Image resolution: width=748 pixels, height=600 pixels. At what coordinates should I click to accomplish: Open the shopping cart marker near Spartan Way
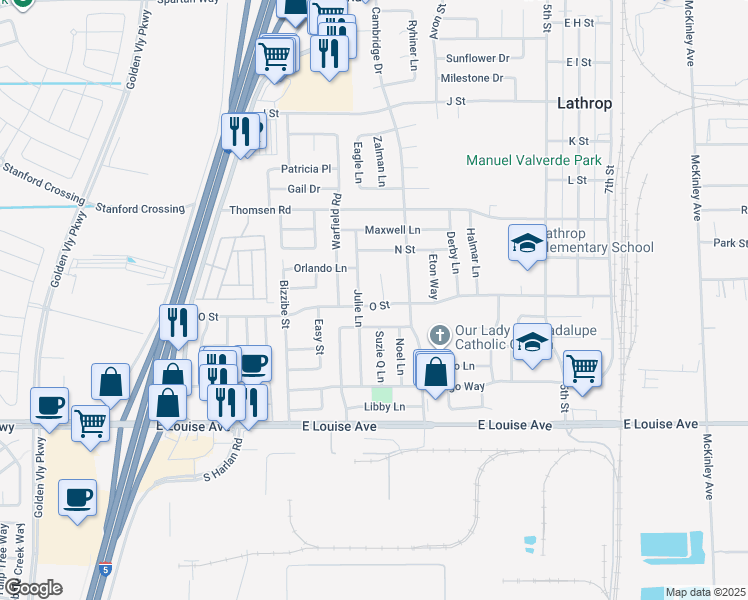[x=274, y=56]
